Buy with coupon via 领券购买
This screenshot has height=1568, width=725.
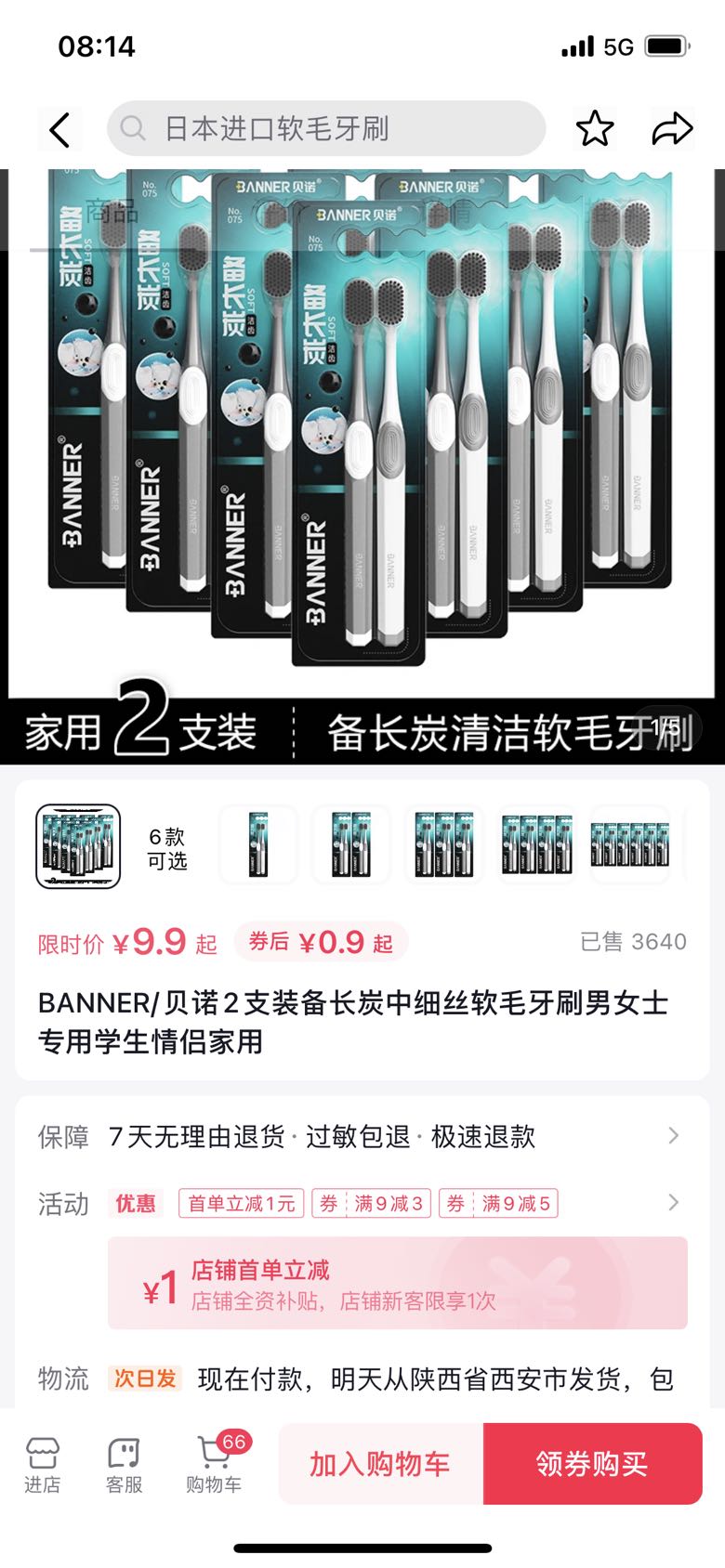pyautogui.click(x=592, y=1464)
